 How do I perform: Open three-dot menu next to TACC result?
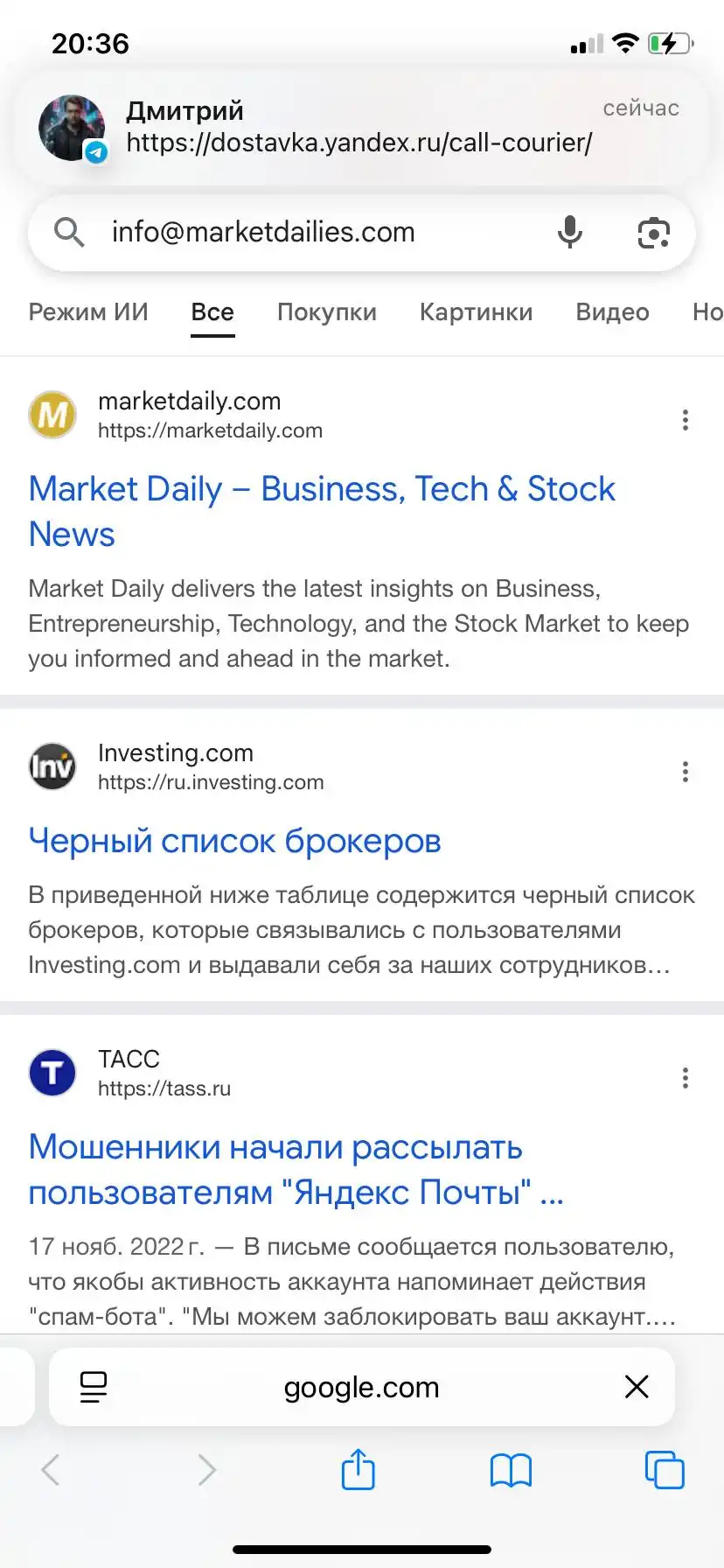pos(686,1078)
